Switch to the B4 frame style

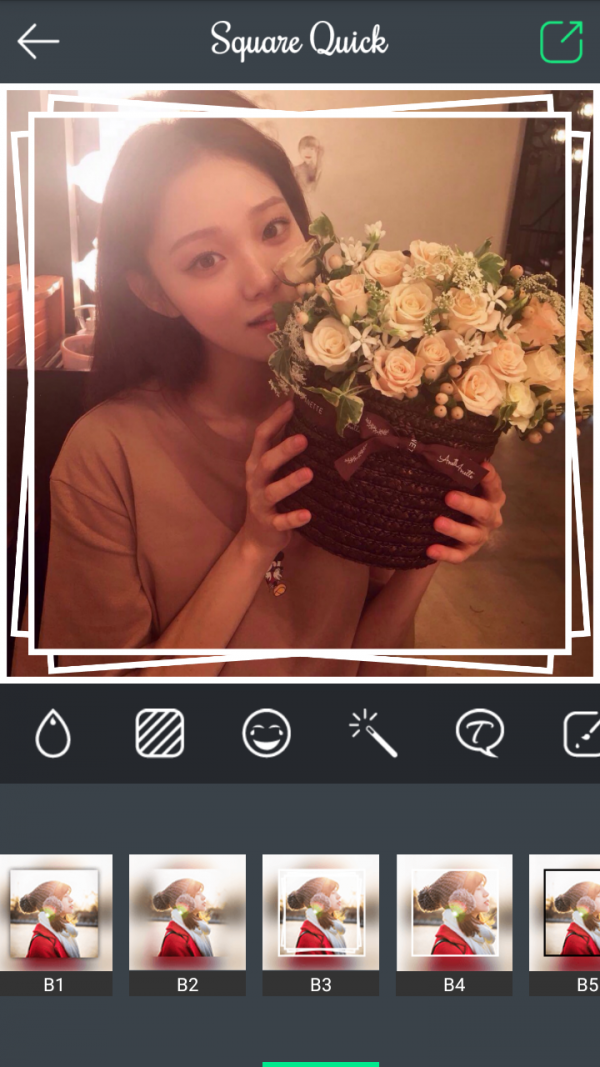tap(454, 922)
